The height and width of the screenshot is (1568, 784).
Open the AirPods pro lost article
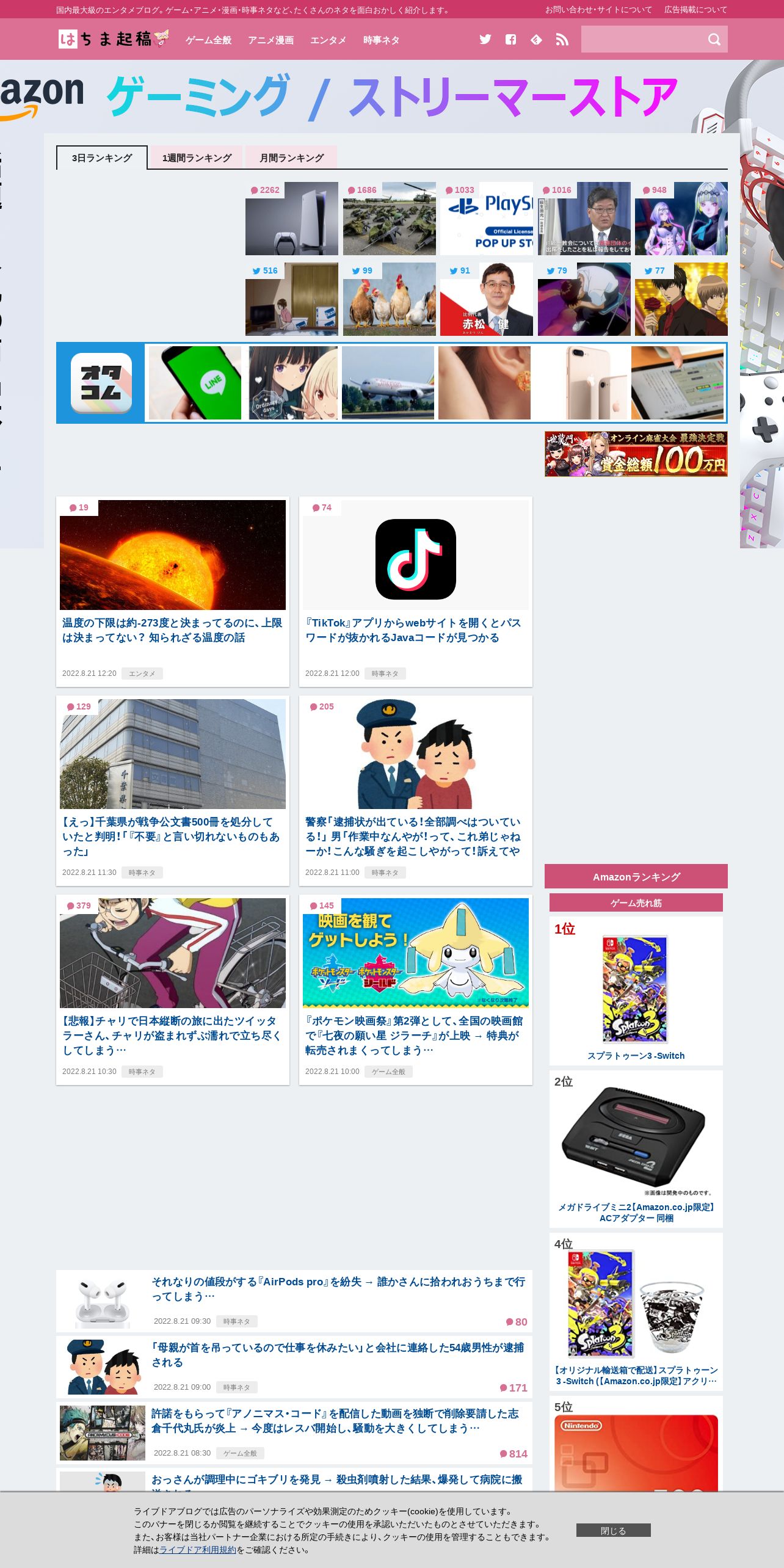click(x=338, y=1288)
